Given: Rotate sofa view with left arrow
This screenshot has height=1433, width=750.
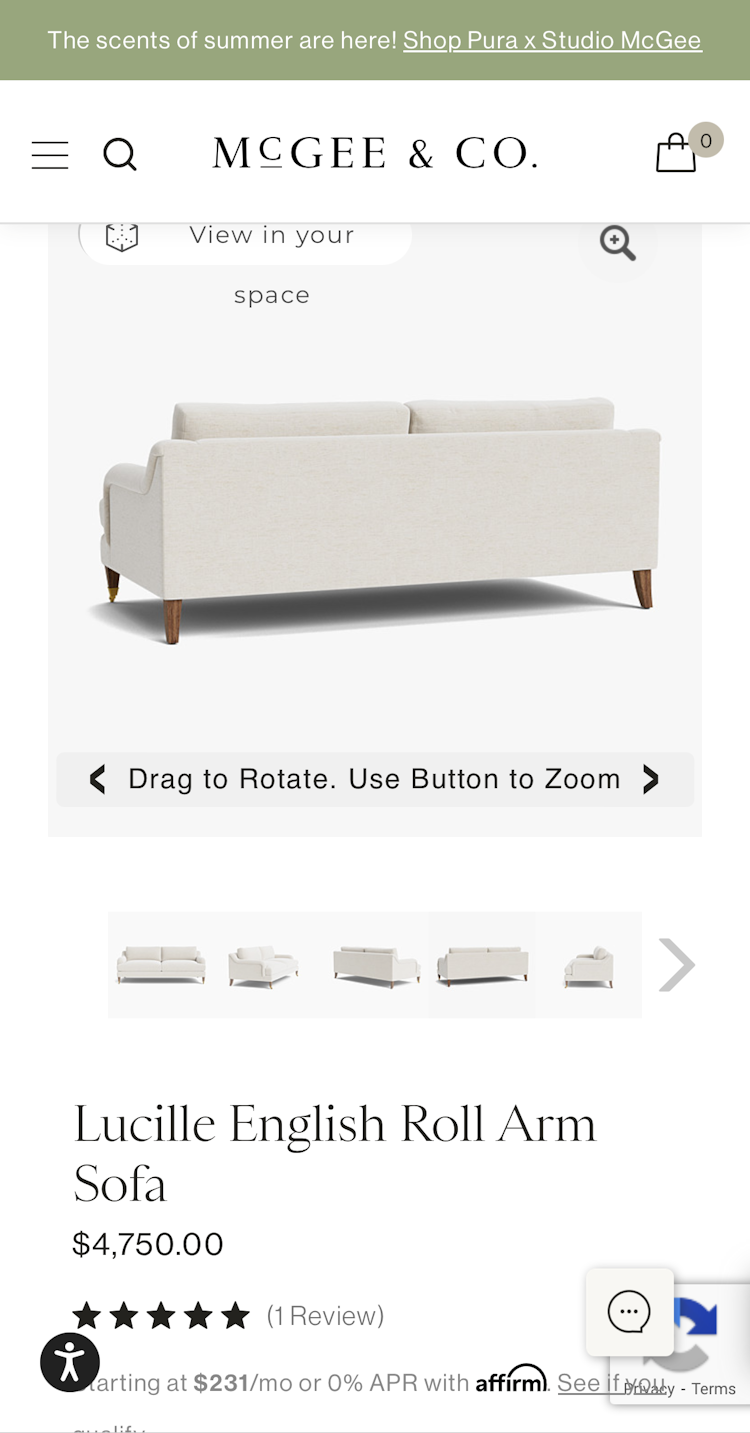Looking at the screenshot, I should 97,779.
